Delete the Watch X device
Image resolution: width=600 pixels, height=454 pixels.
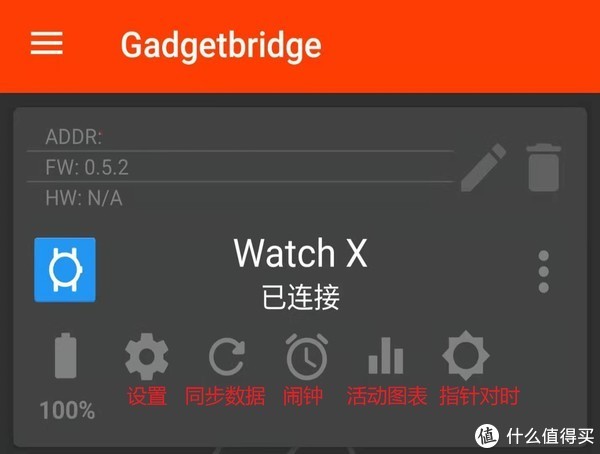[544, 167]
